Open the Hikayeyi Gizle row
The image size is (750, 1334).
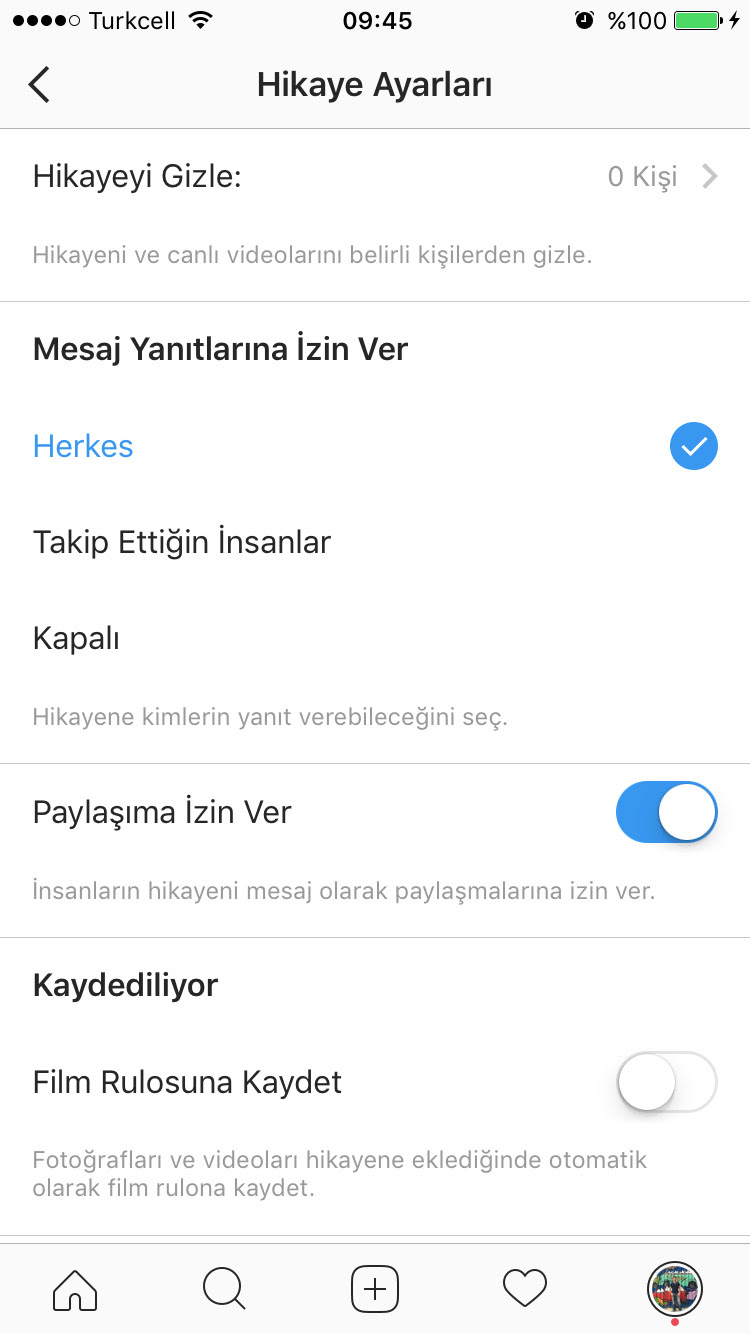(x=375, y=177)
